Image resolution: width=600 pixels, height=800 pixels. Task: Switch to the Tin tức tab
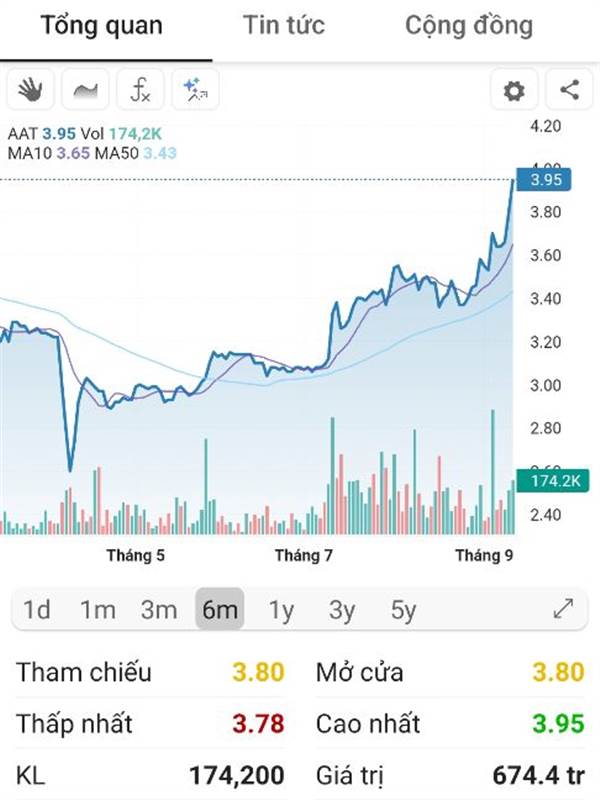click(x=284, y=26)
